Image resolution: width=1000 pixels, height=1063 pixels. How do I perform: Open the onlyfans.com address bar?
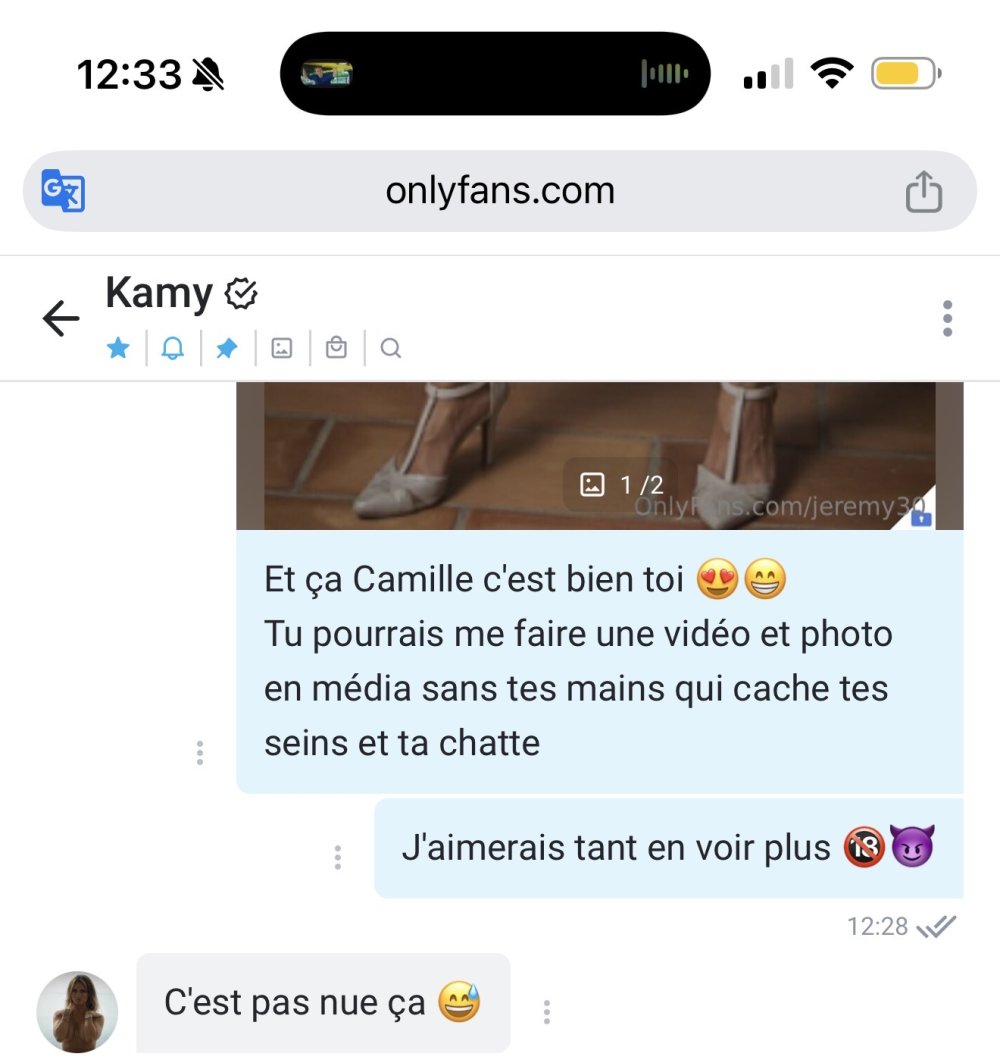(500, 191)
